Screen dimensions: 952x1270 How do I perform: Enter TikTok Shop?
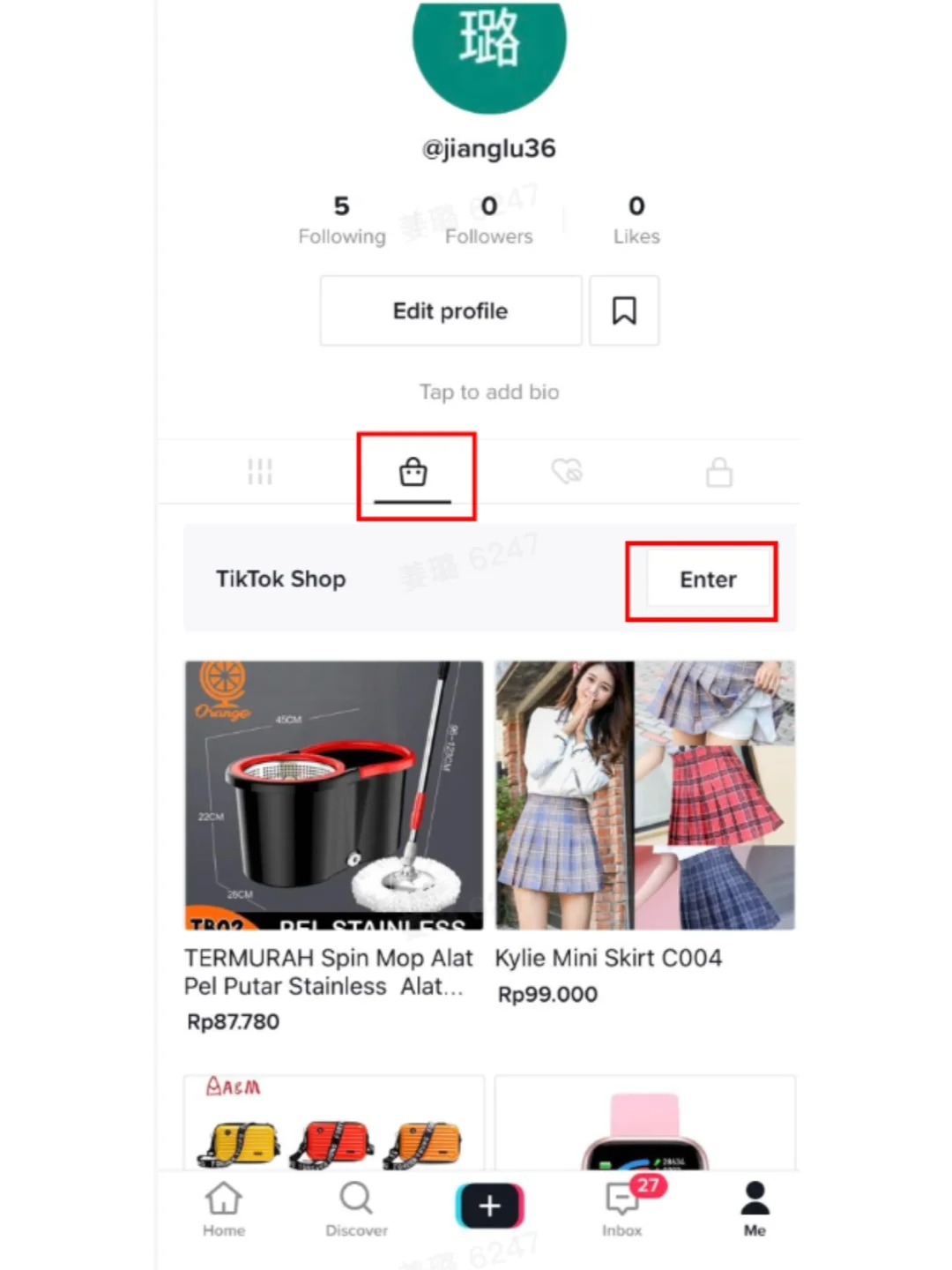click(x=708, y=579)
